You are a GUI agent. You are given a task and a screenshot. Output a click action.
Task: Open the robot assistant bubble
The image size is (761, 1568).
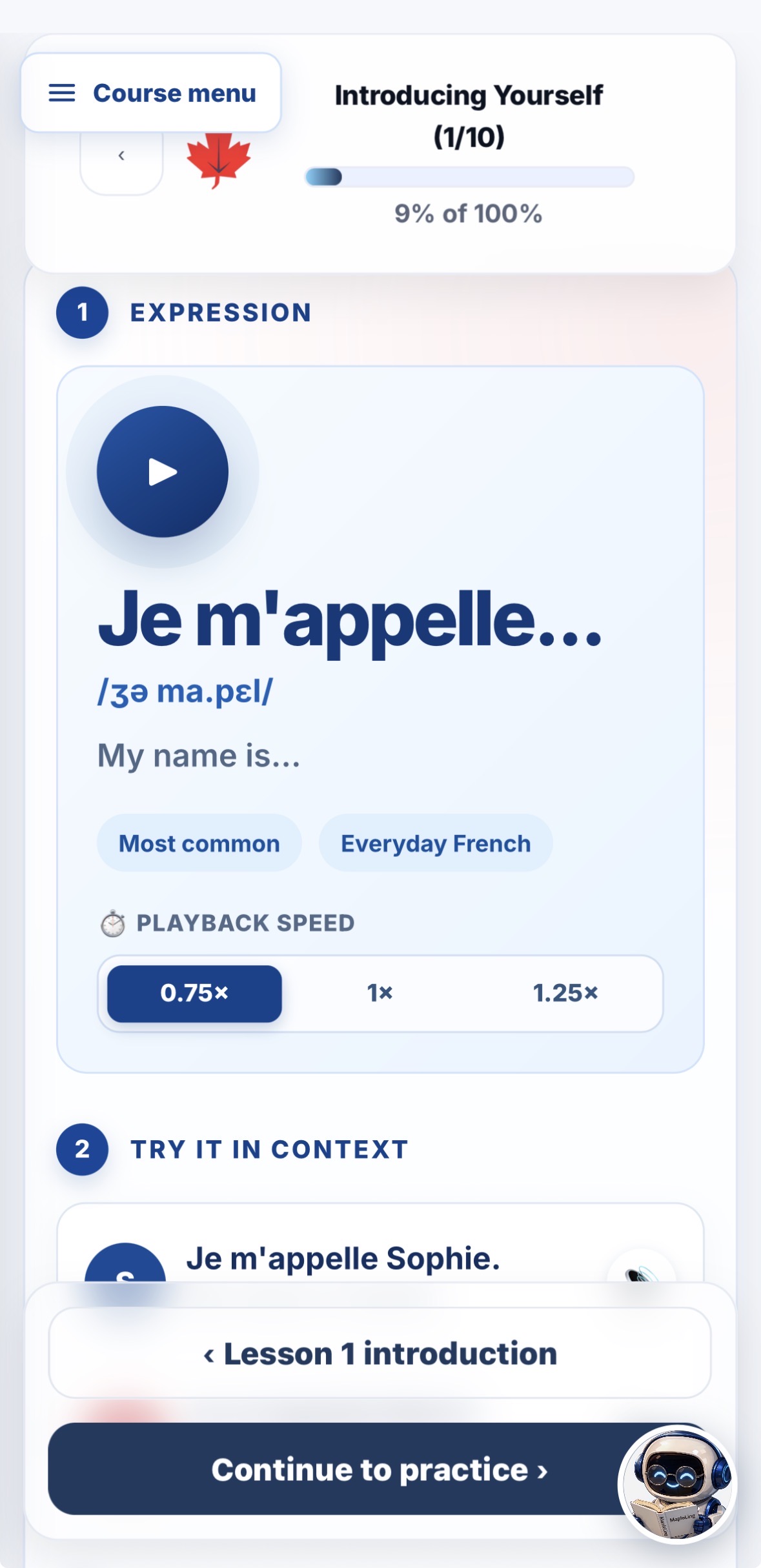(677, 1484)
